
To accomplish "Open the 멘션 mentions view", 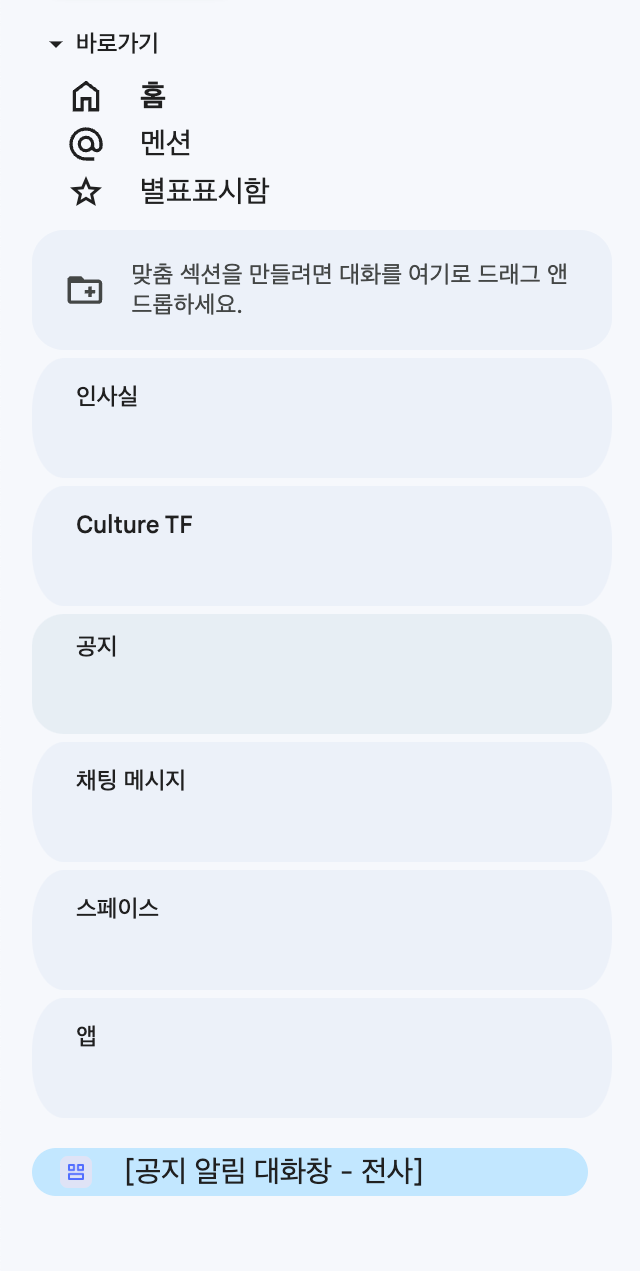I will (130, 144).
